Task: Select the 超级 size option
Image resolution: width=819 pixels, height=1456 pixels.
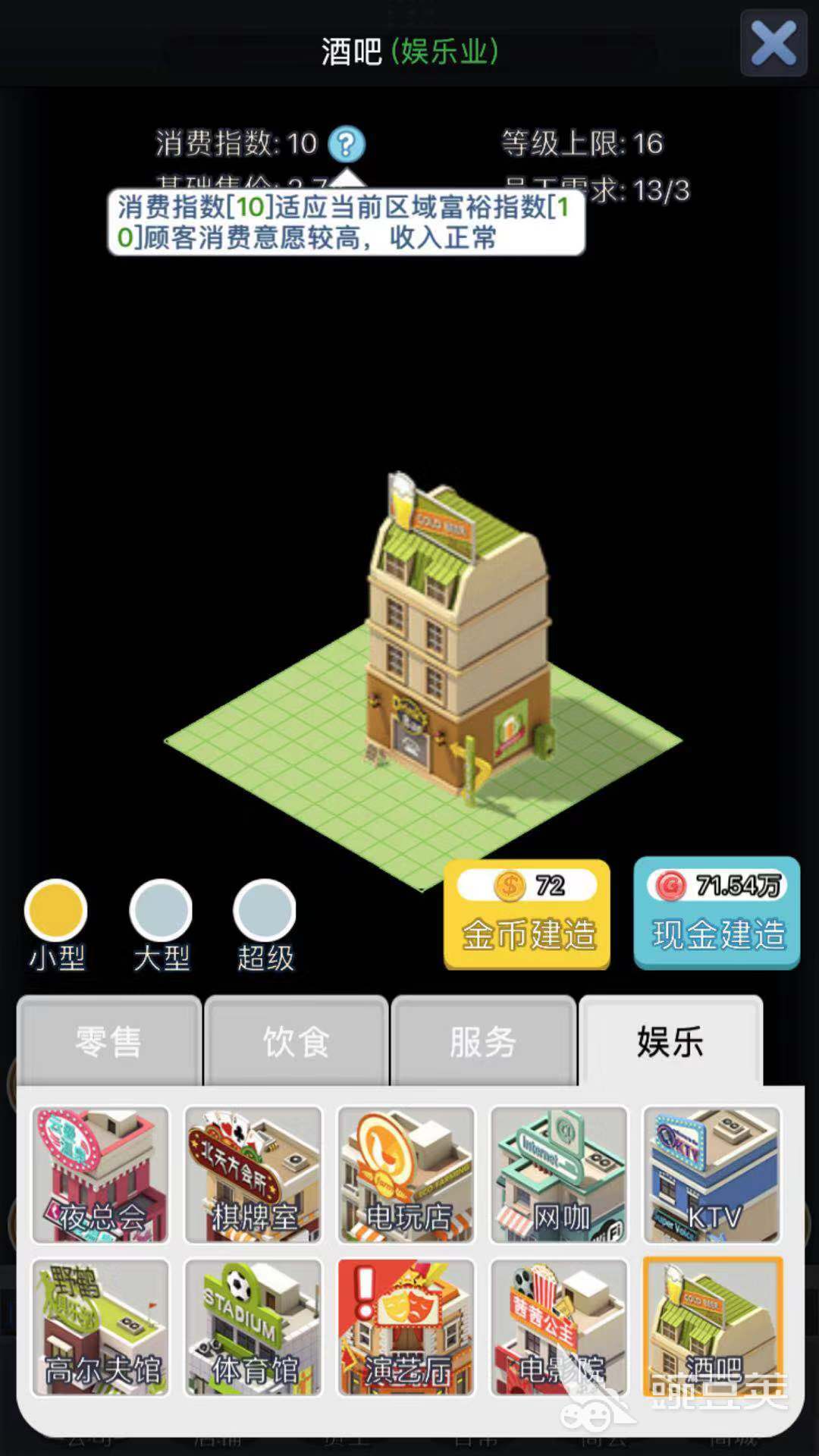Action: [265, 911]
